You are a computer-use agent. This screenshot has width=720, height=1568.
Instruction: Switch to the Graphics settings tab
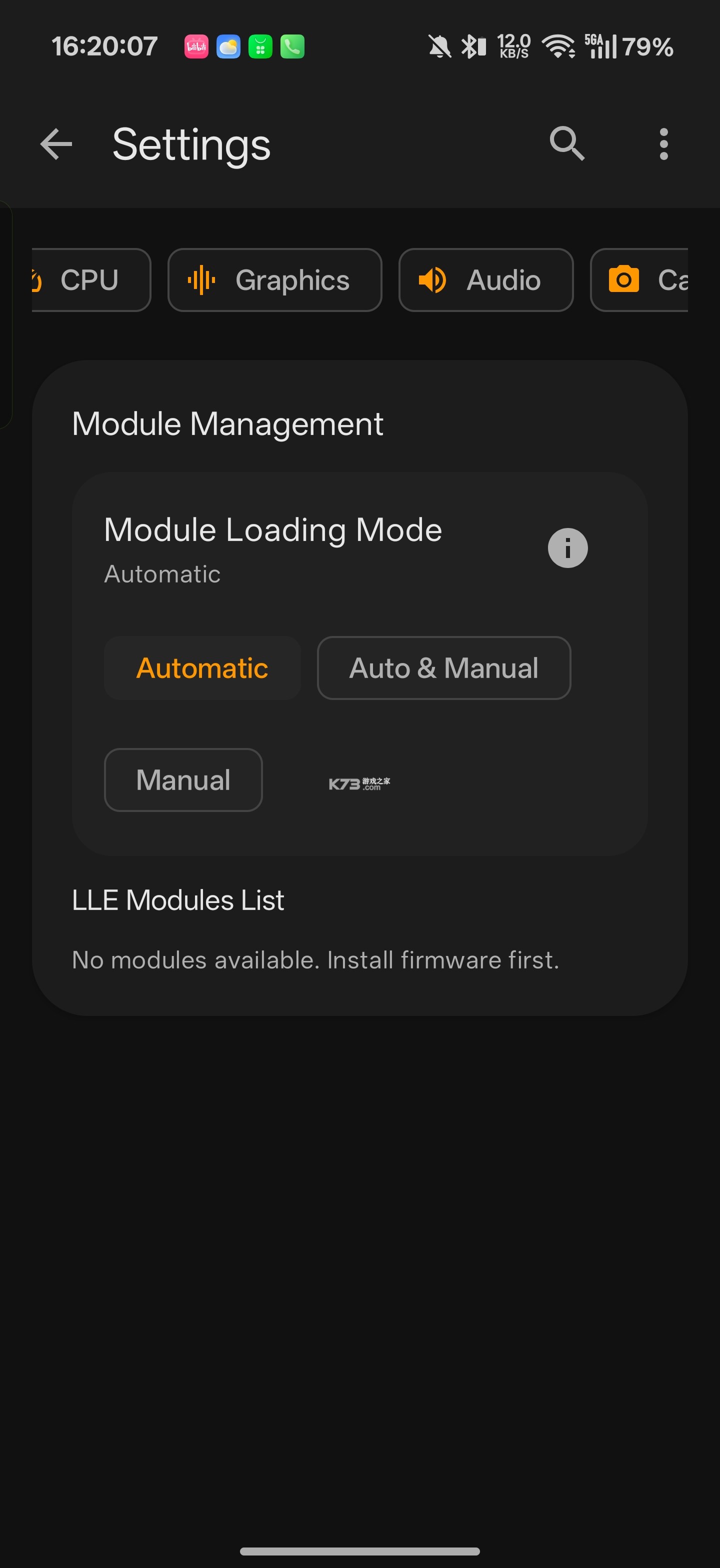(274, 280)
